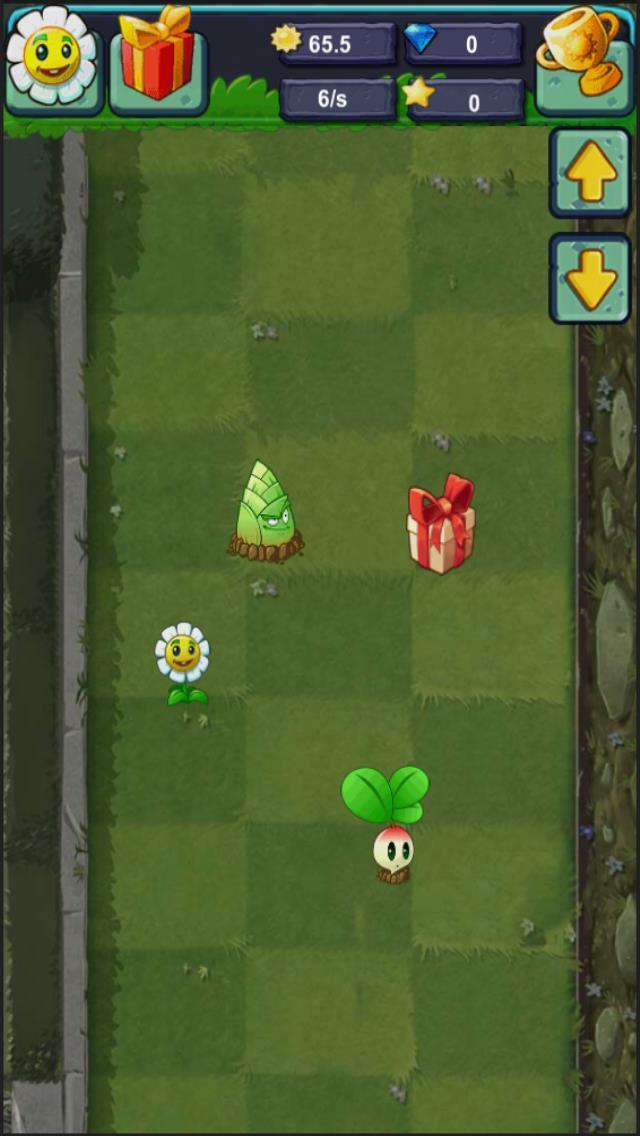Open the daisy flower button in top bar
The height and width of the screenshot is (1136, 640).
52,59
